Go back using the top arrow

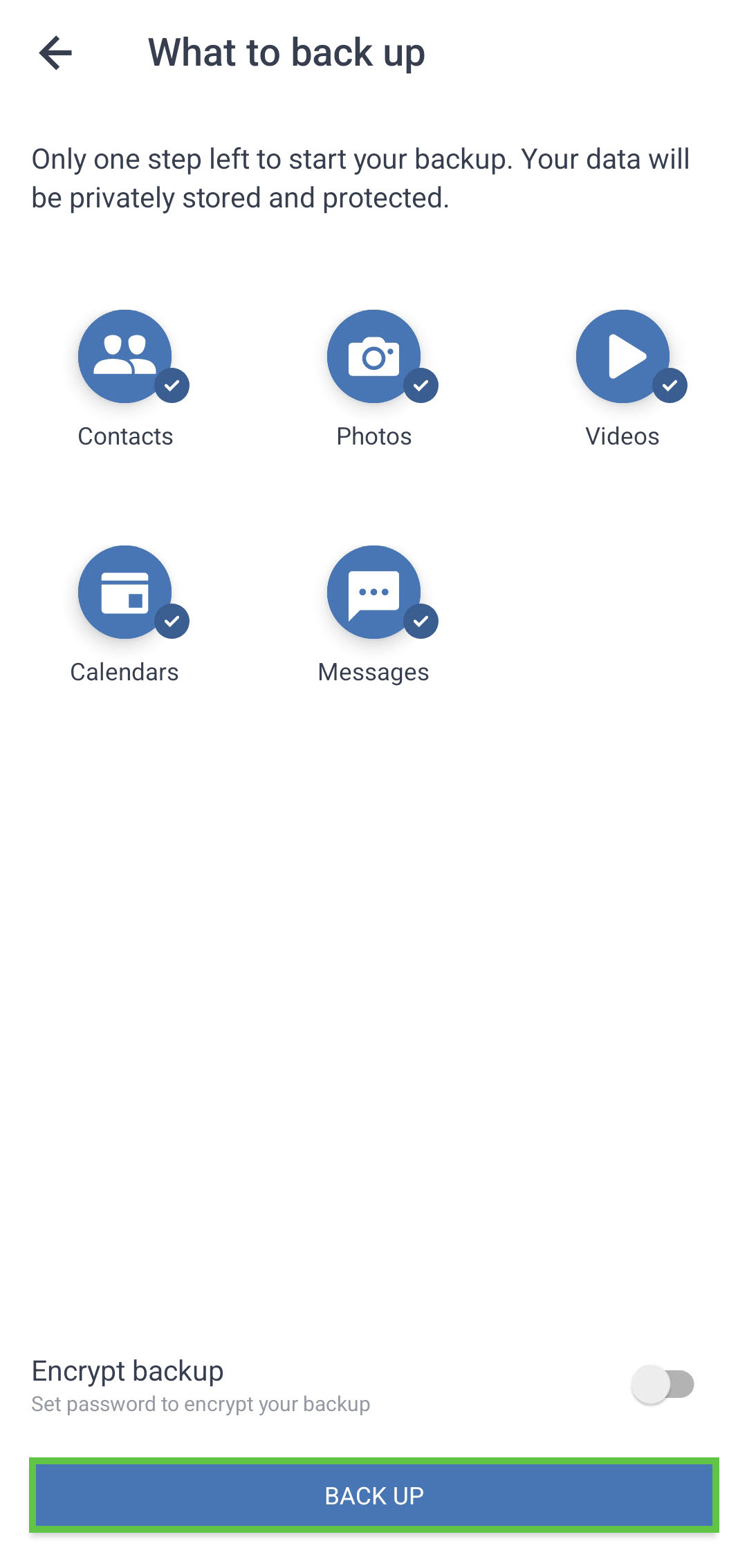click(55, 53)
